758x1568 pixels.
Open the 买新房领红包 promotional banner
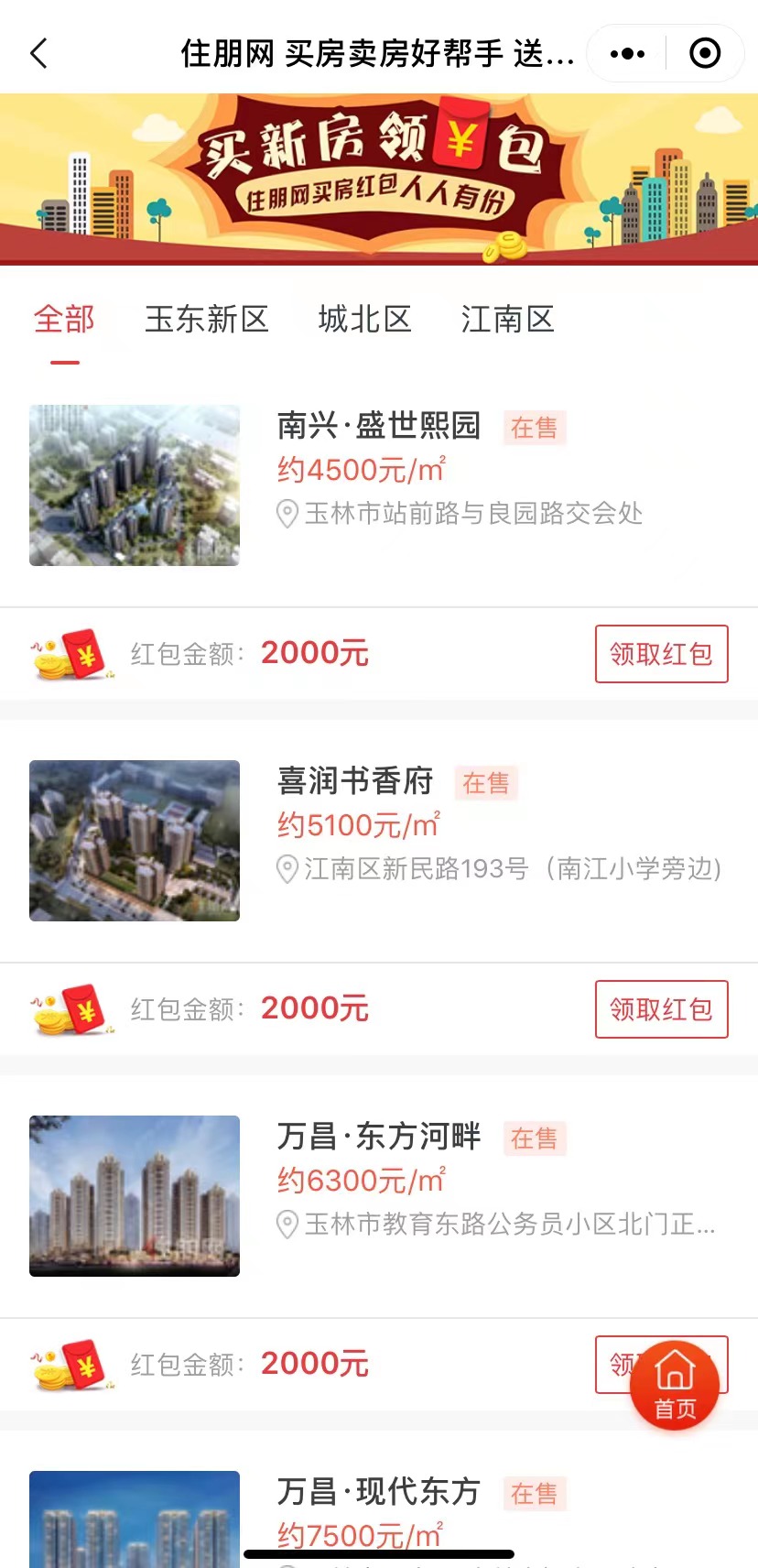pos(379,179)
